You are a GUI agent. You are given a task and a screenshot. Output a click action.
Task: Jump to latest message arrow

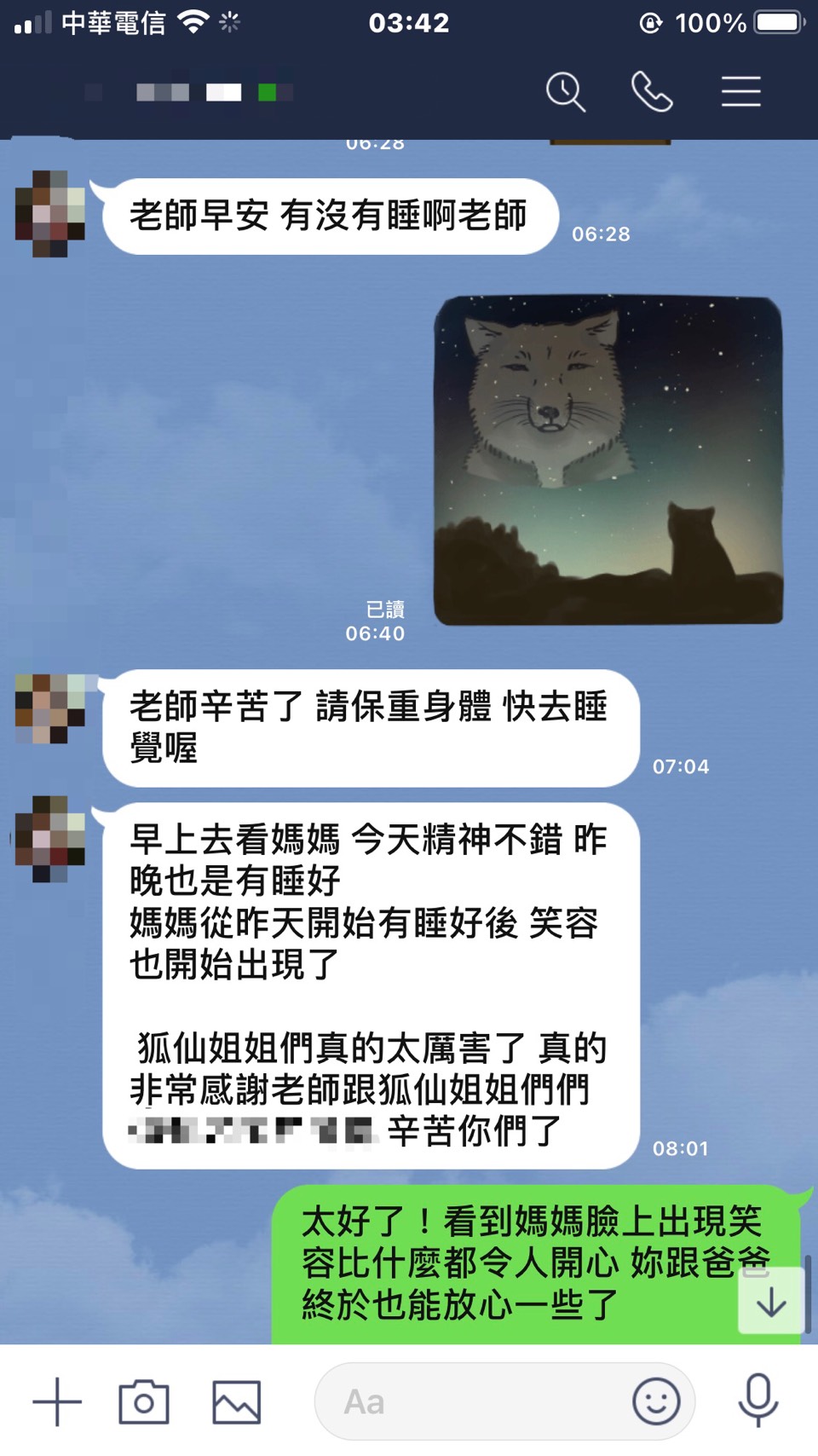point(771,1302)
